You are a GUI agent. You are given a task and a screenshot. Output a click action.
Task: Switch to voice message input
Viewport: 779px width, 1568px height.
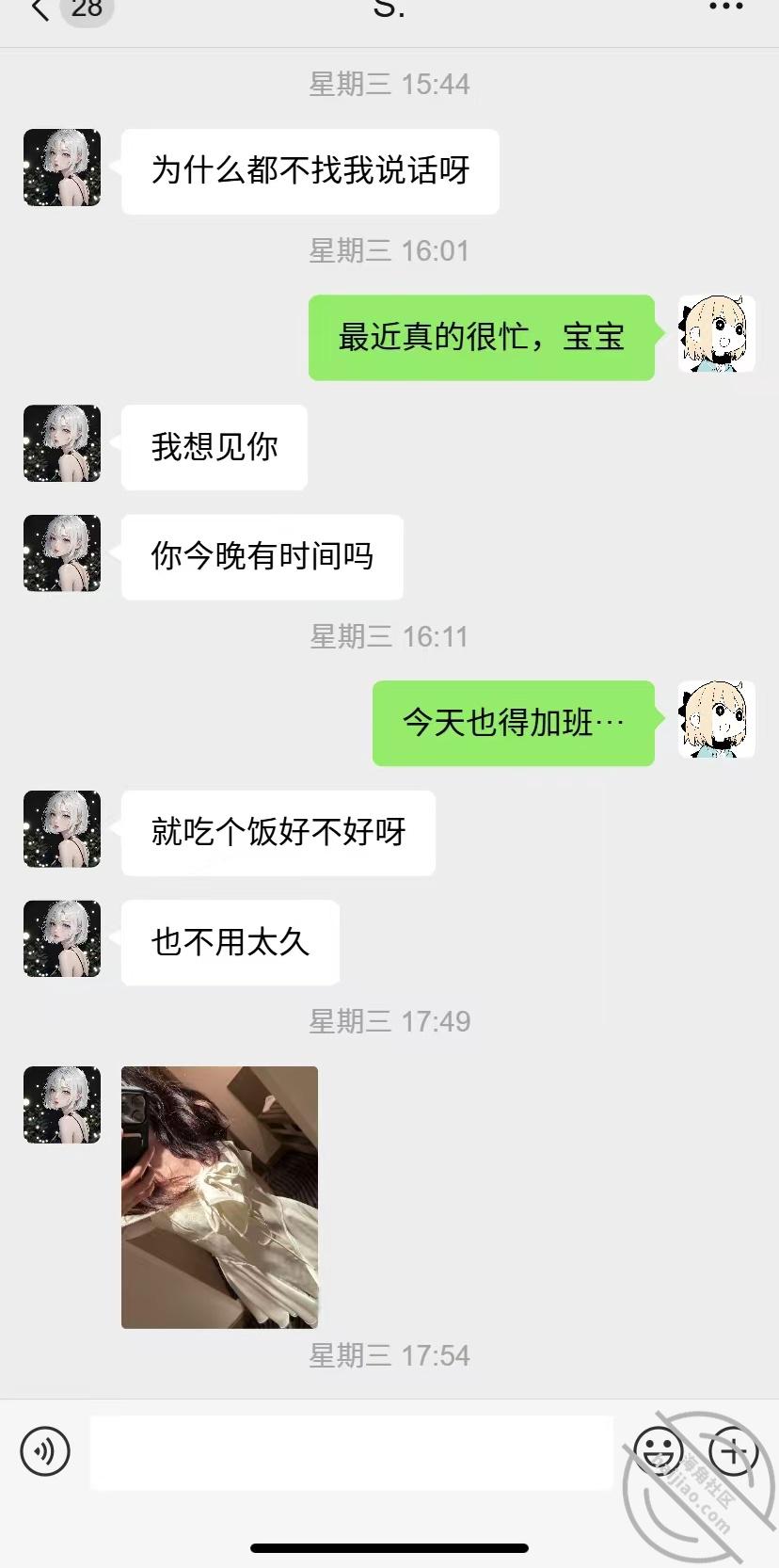coord(44,1450)
